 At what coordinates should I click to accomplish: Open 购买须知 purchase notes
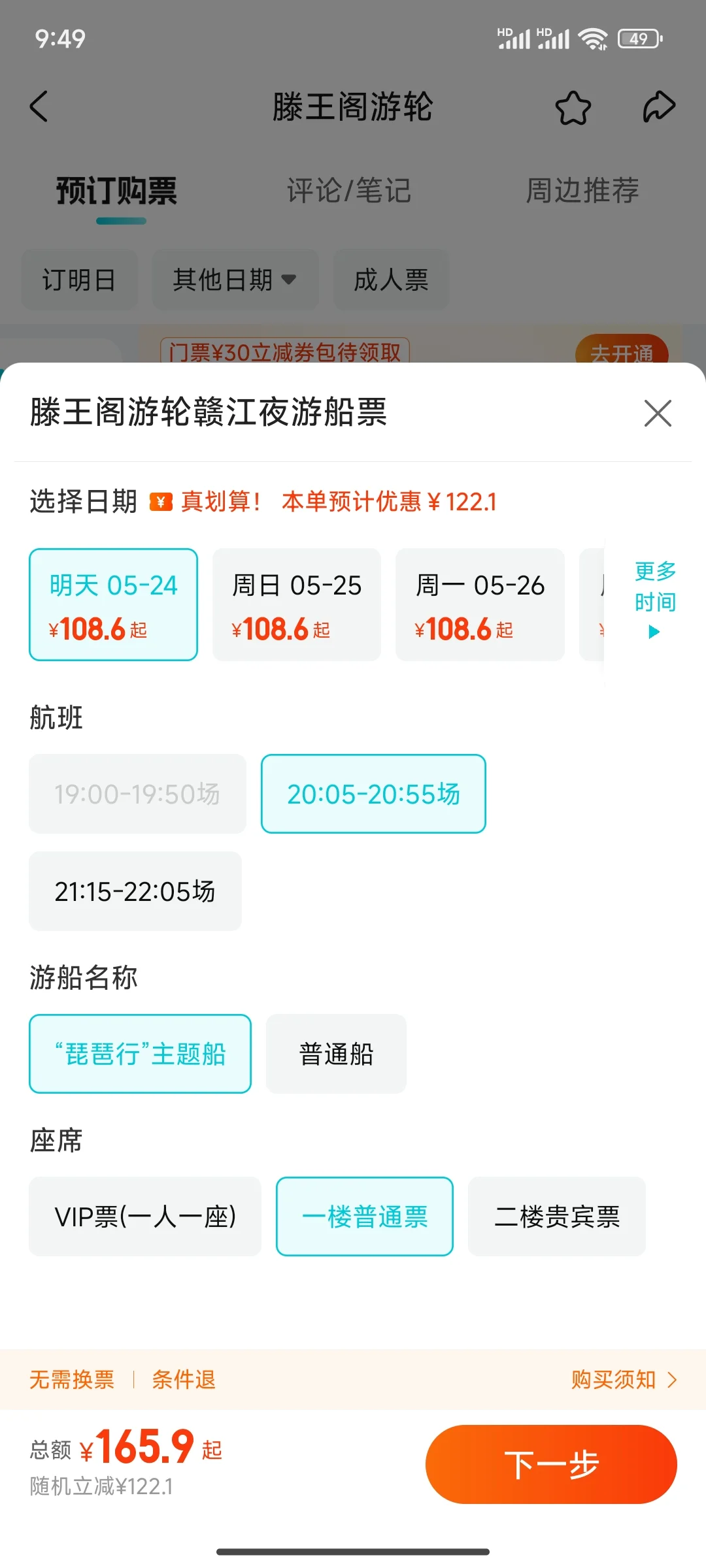624,1379
